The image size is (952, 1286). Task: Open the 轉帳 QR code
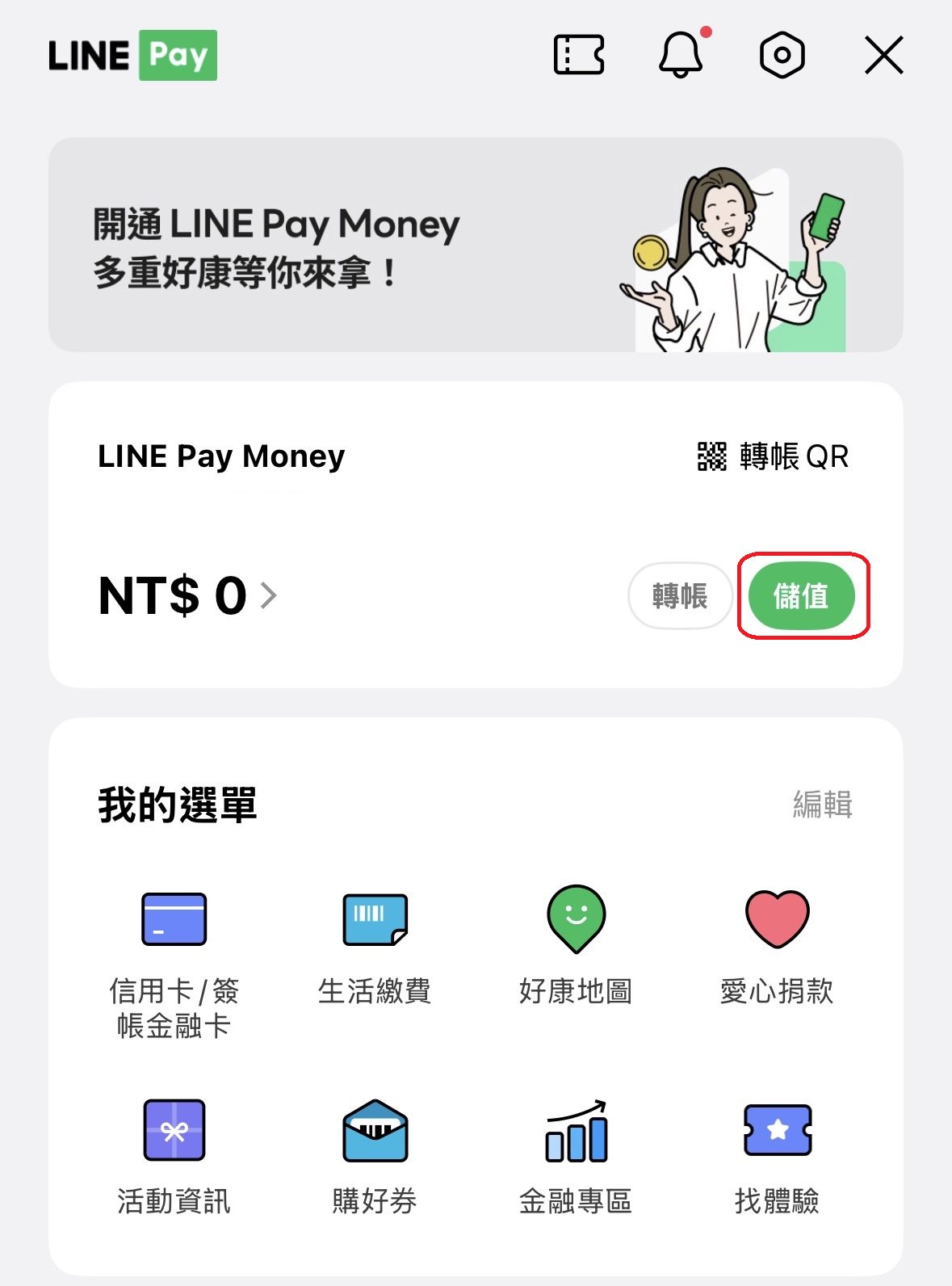pyautogui.click(x=773, y=456)
